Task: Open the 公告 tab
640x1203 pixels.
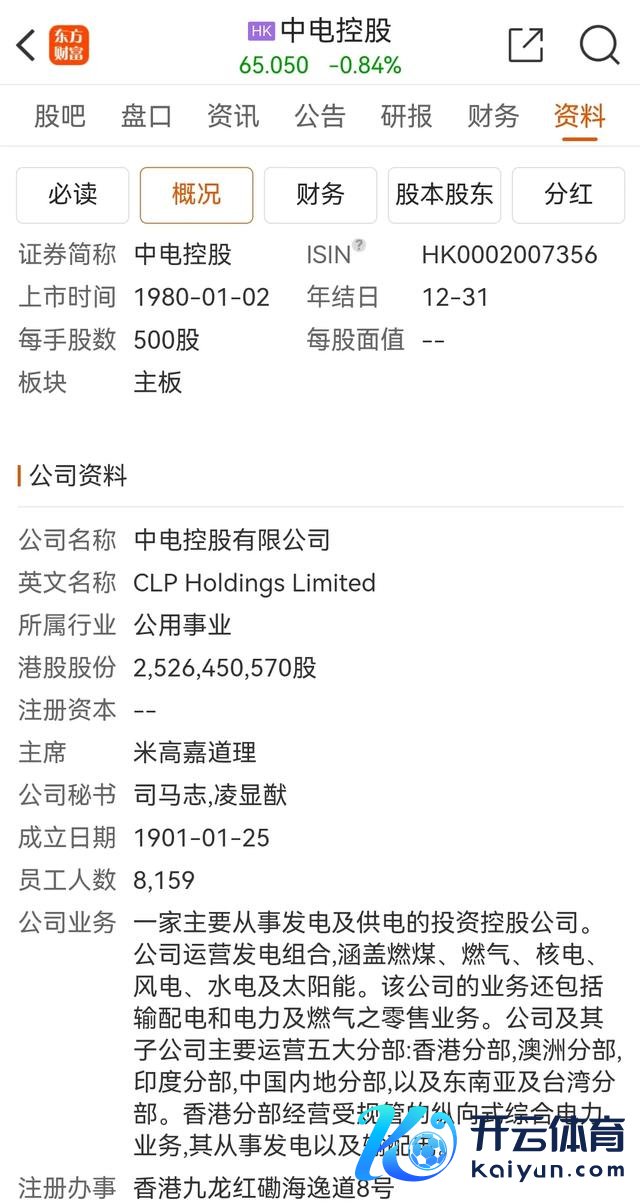Action: 320,116
